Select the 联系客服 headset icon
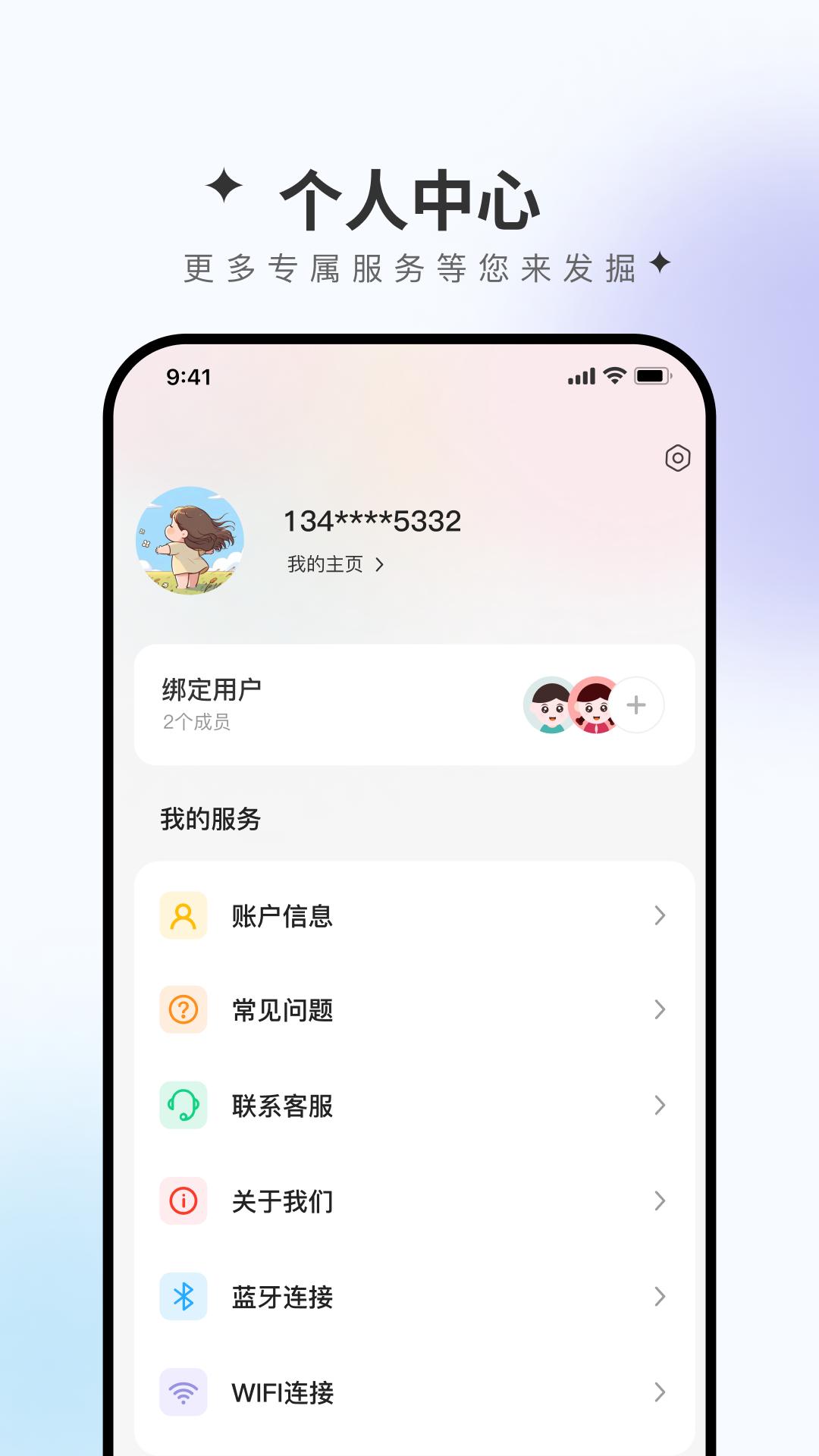Viewport: 819px width, 1456px height. pos(183,1106)
